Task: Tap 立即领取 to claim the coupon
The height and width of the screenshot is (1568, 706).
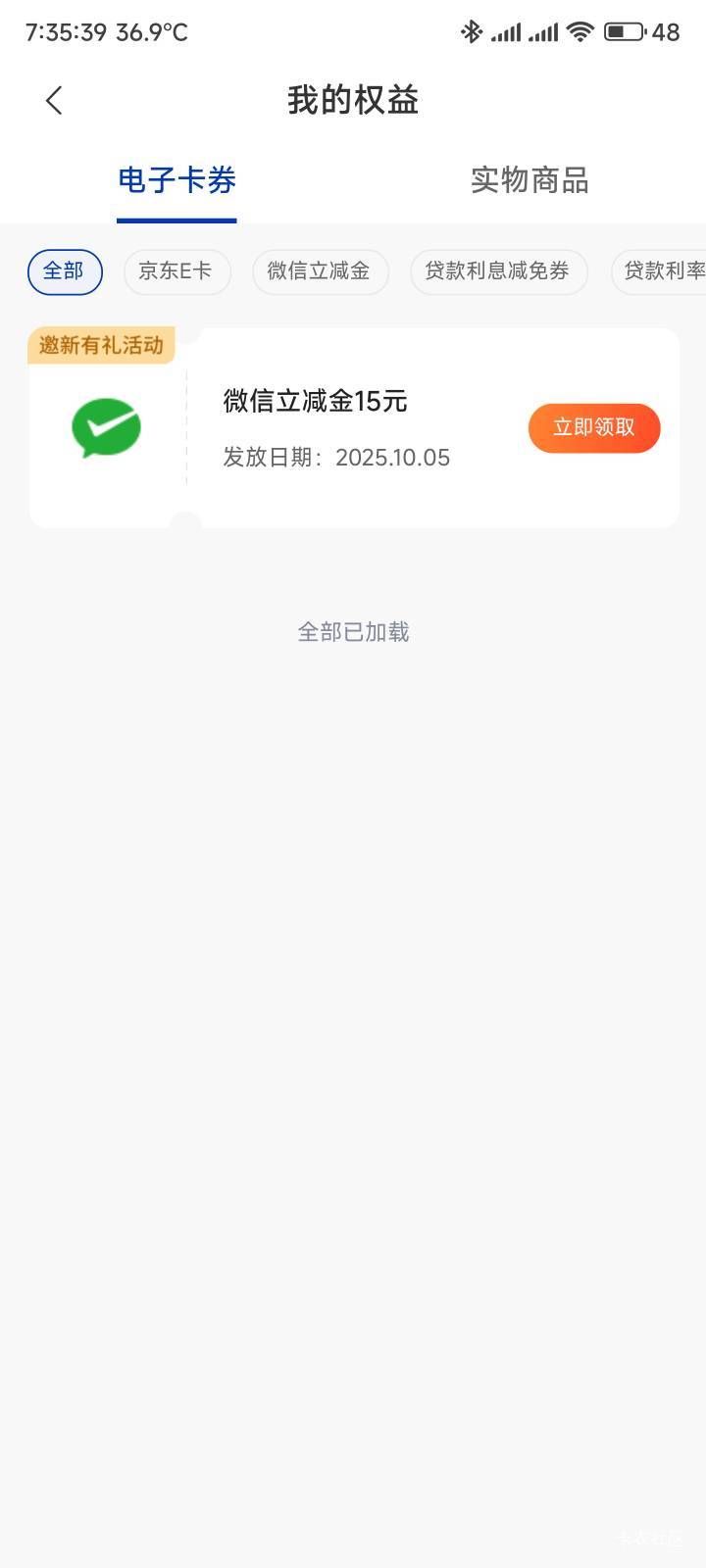Action: [x=594, y=428]
